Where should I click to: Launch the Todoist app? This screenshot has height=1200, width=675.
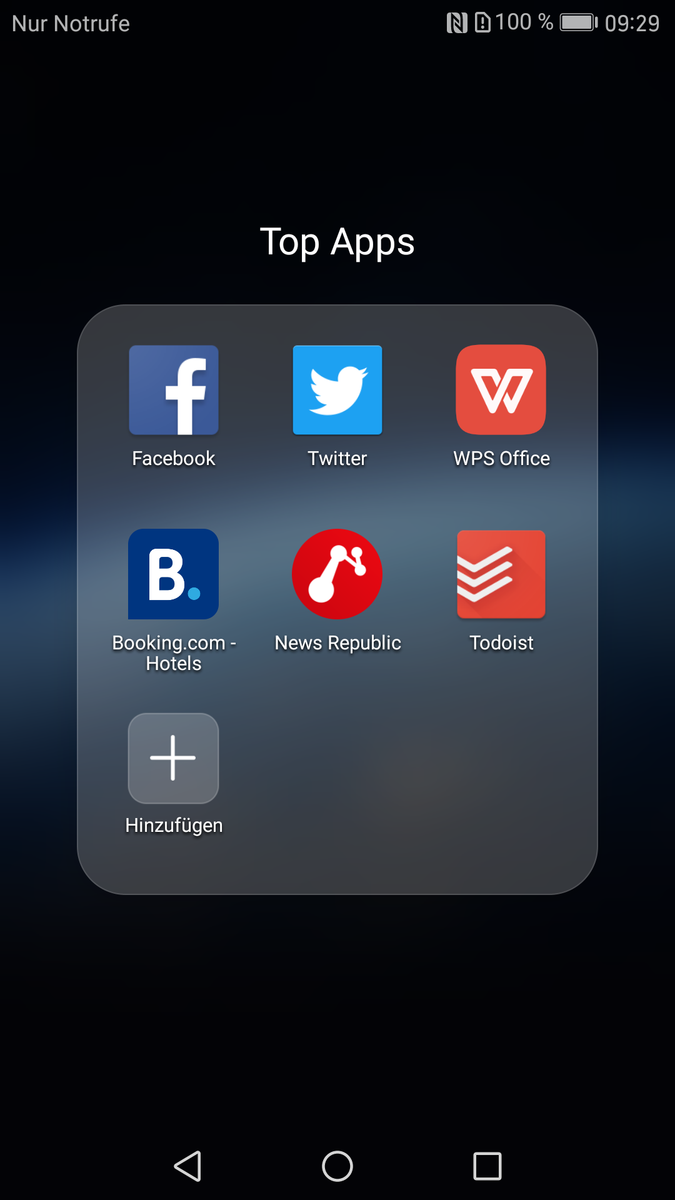[x=501, y=575]
